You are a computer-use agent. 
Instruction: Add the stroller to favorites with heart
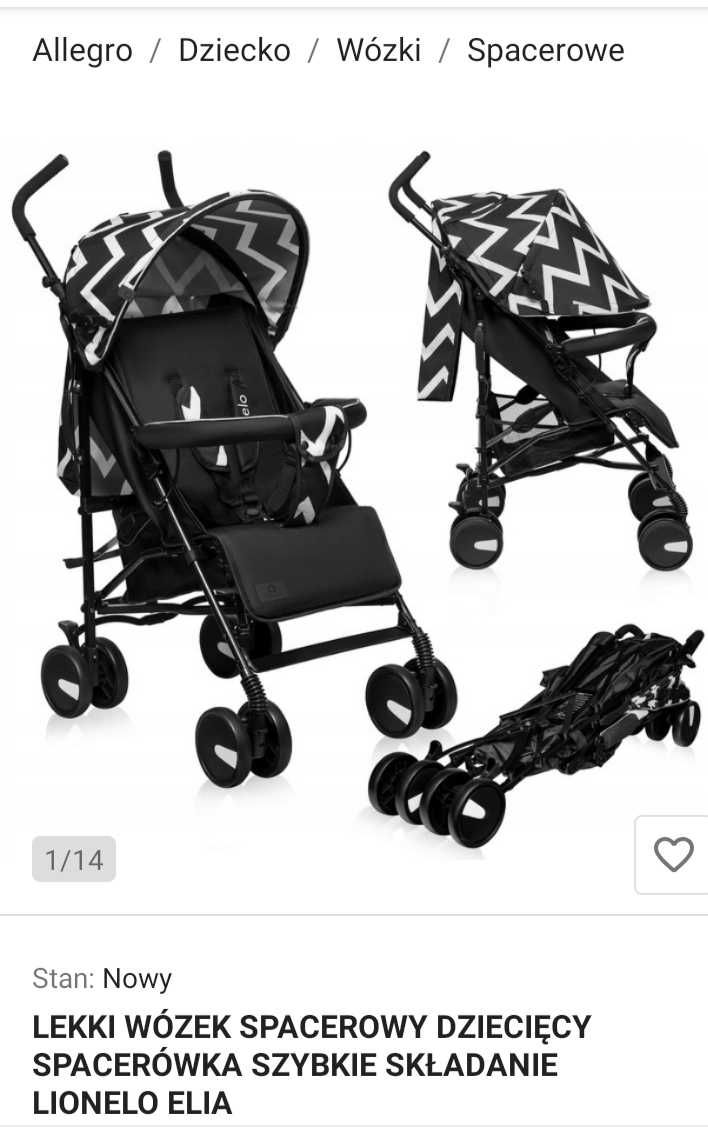(673, 855)
